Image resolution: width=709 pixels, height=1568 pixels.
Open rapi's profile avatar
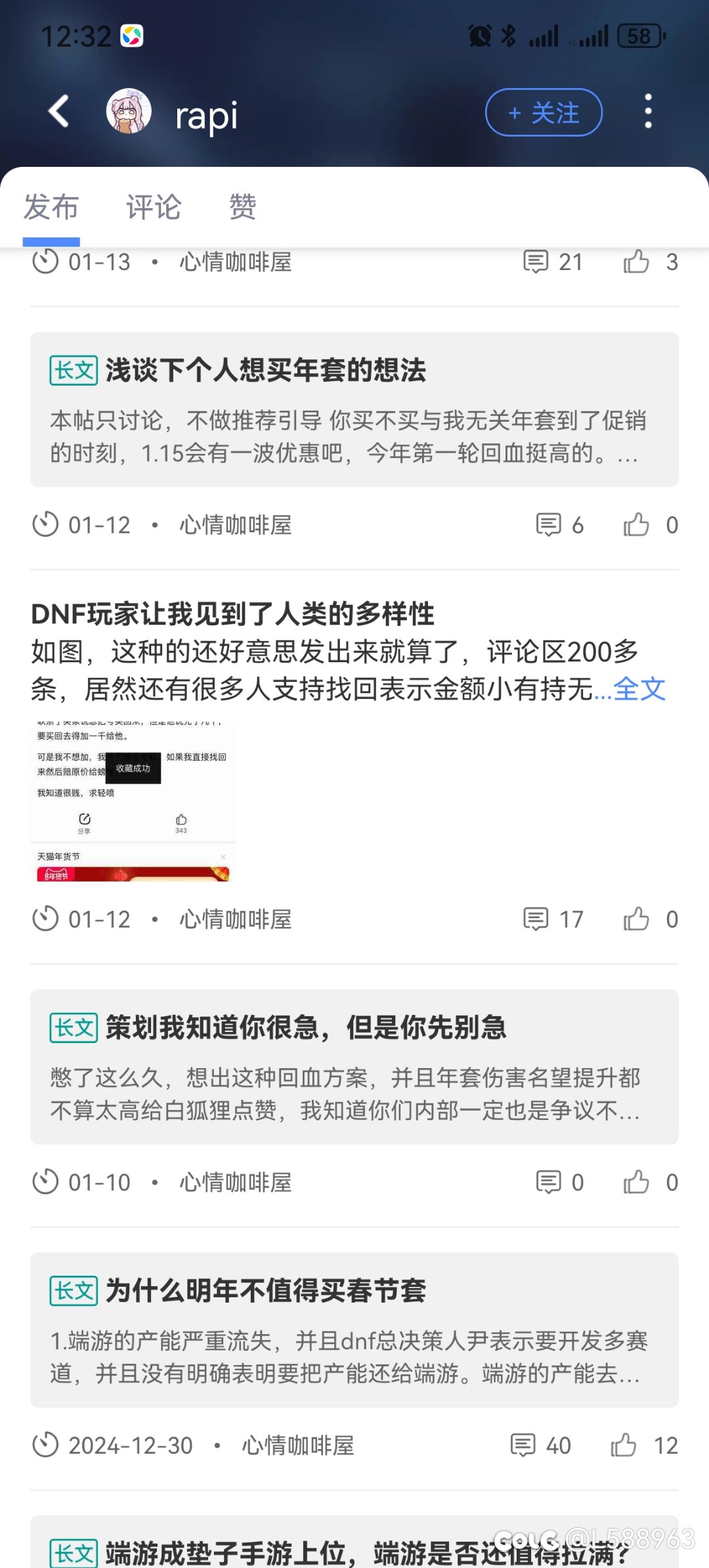tap(129, 111)
